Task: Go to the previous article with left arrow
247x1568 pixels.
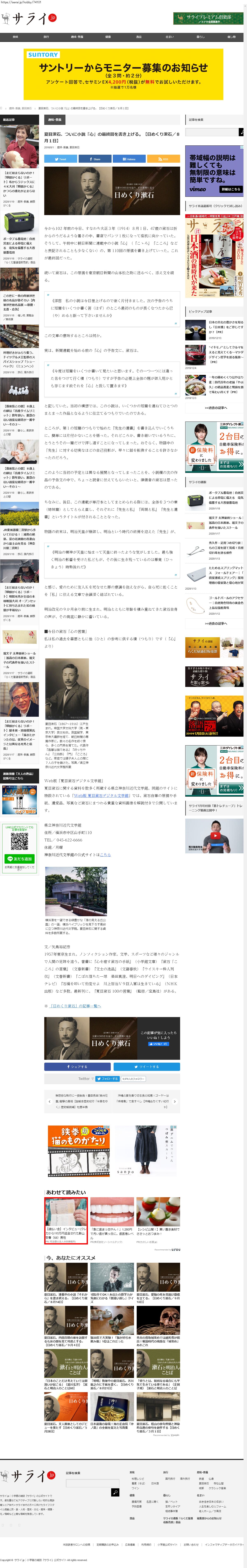Action: tap(49, 1101)
